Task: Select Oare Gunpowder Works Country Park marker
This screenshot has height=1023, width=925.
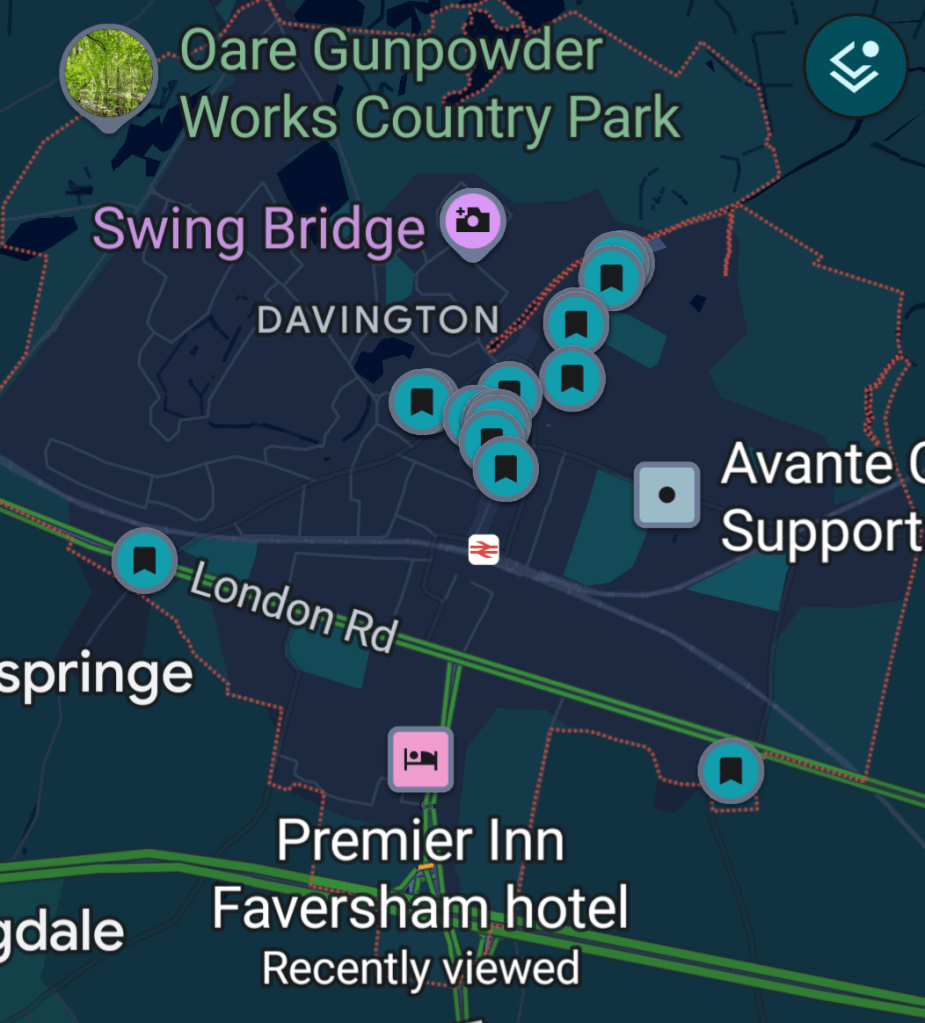Action: pyautogui.click(x=108, y=73)
